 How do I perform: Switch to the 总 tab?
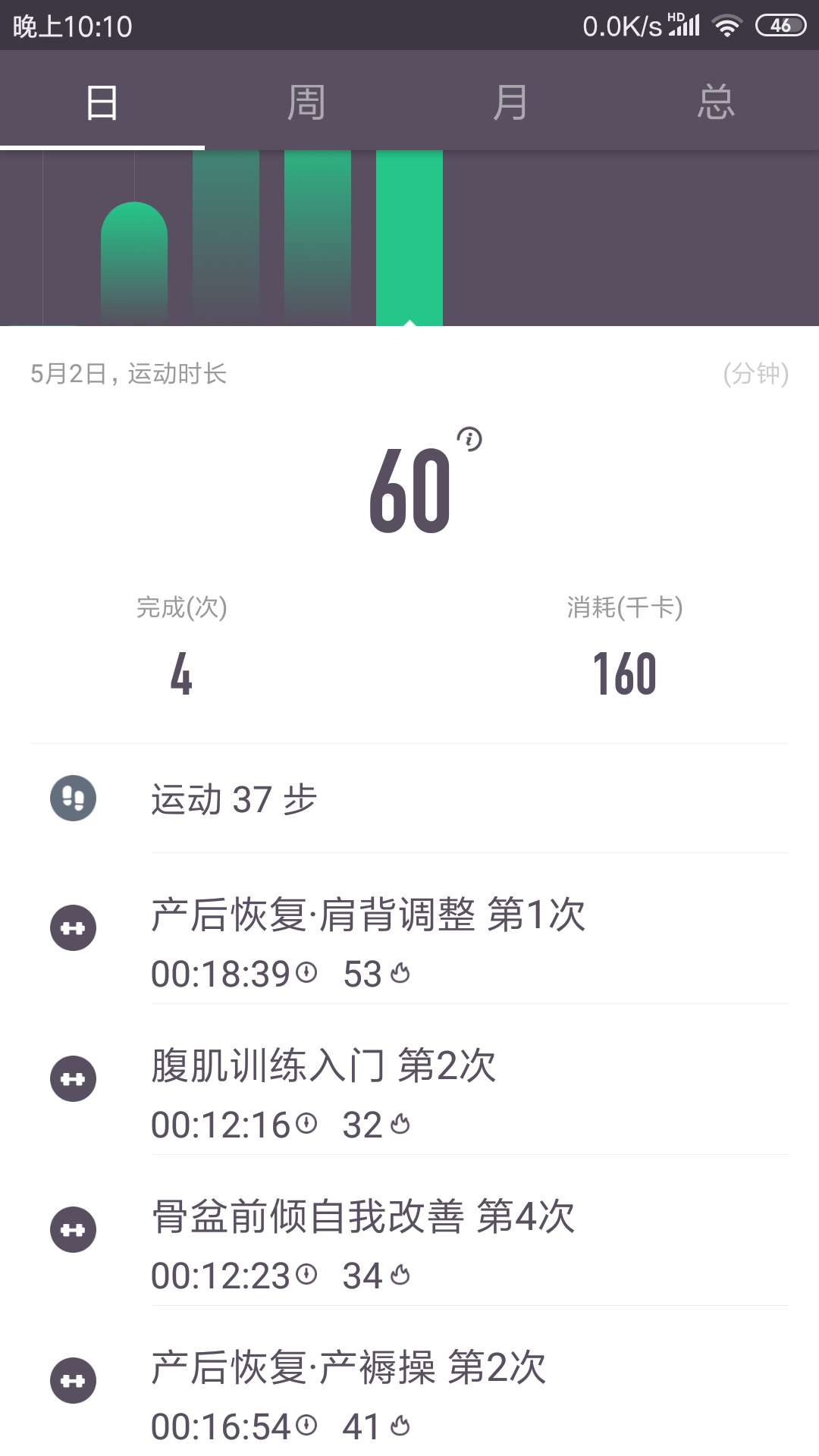(717, 101)
